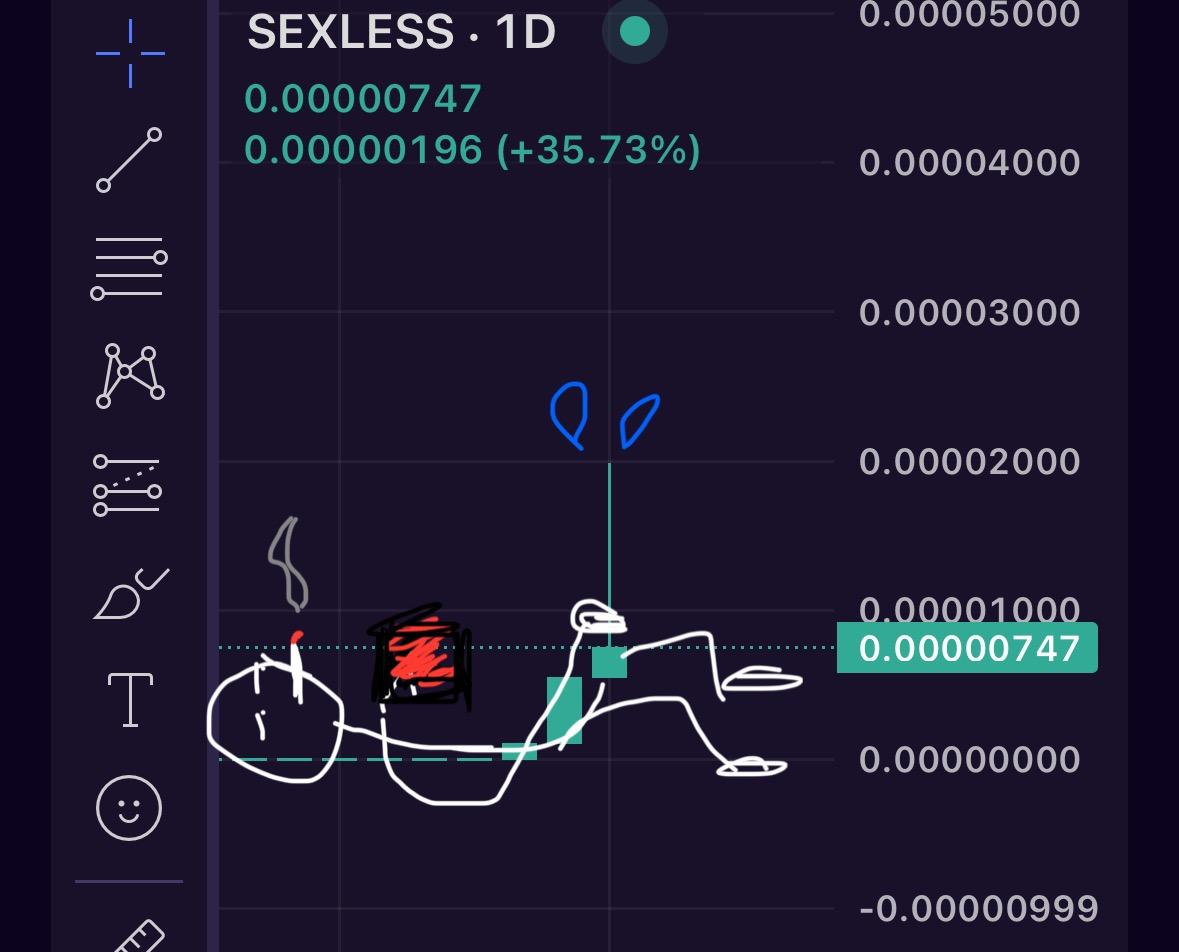
Task: Choose the trend line drawing tool
Action: tap(129, 160)
